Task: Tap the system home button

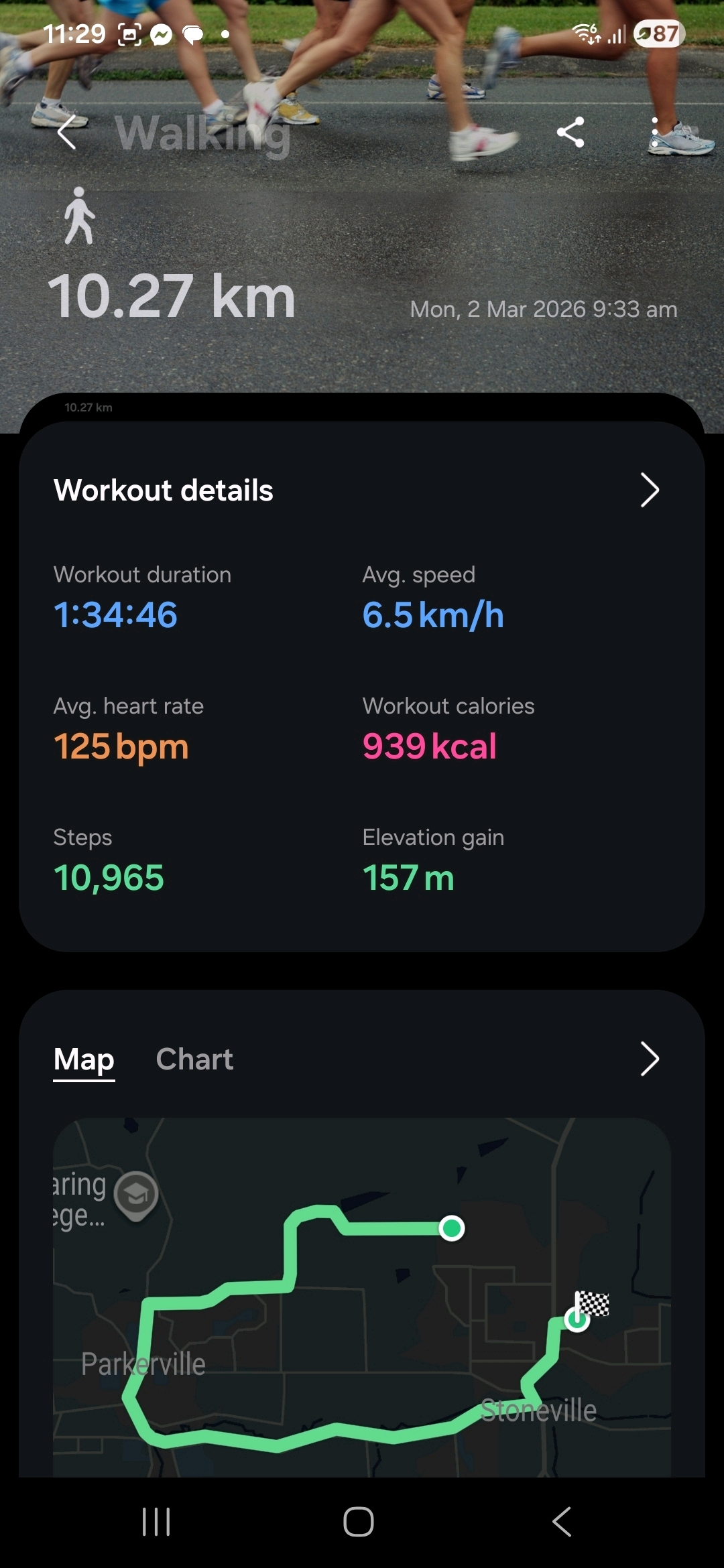Action: [x=359, y=1522]
